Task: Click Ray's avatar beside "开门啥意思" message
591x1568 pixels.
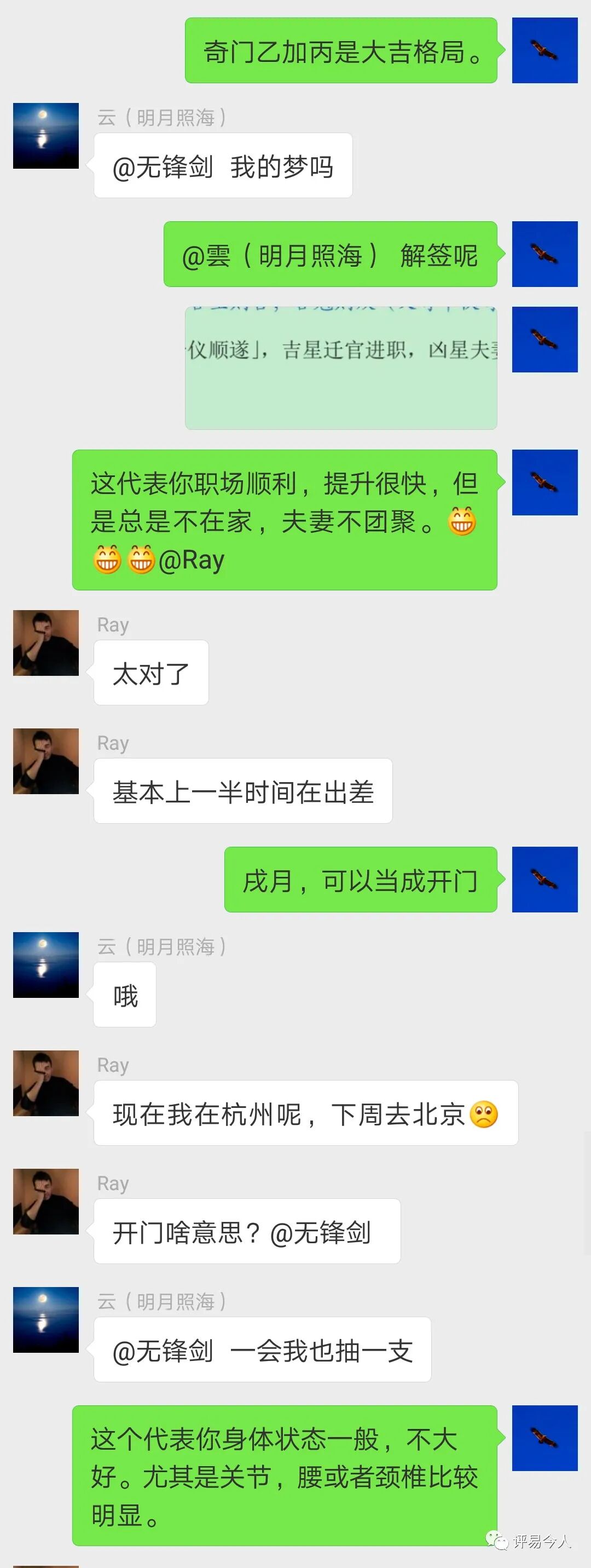Action: 46,1202
